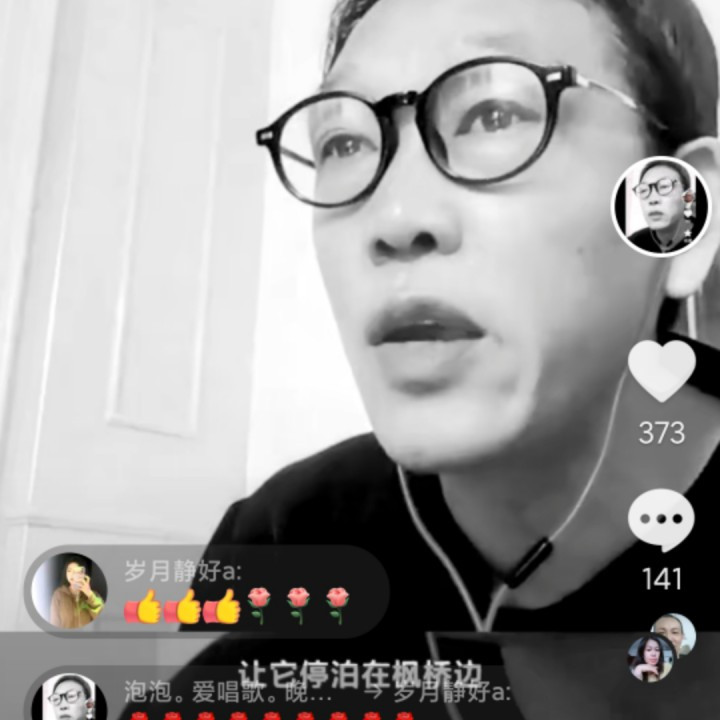
Task: Open the duet avatars icon
Action: (661, 647)
